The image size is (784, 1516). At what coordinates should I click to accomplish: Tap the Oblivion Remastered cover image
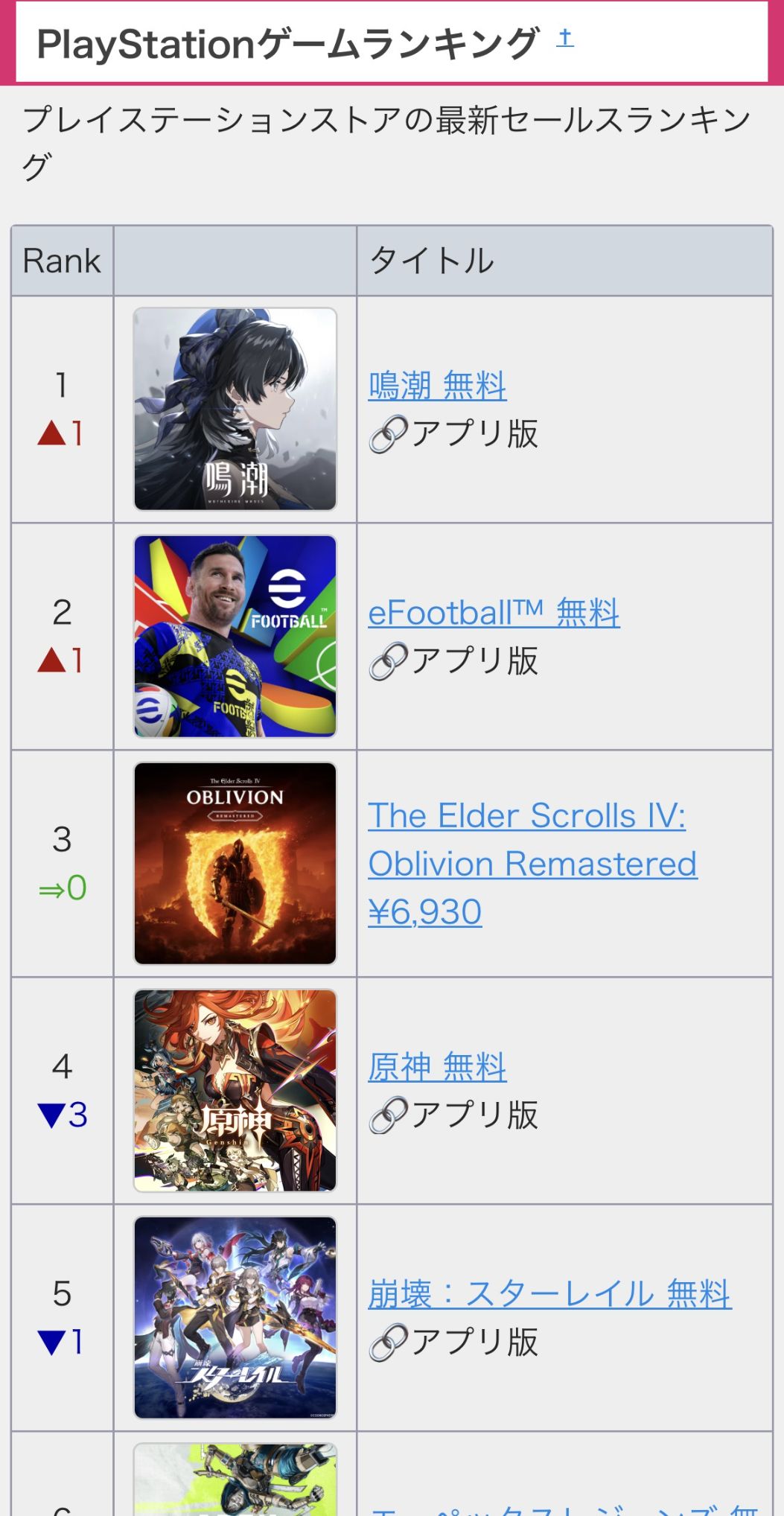point(235,864)
